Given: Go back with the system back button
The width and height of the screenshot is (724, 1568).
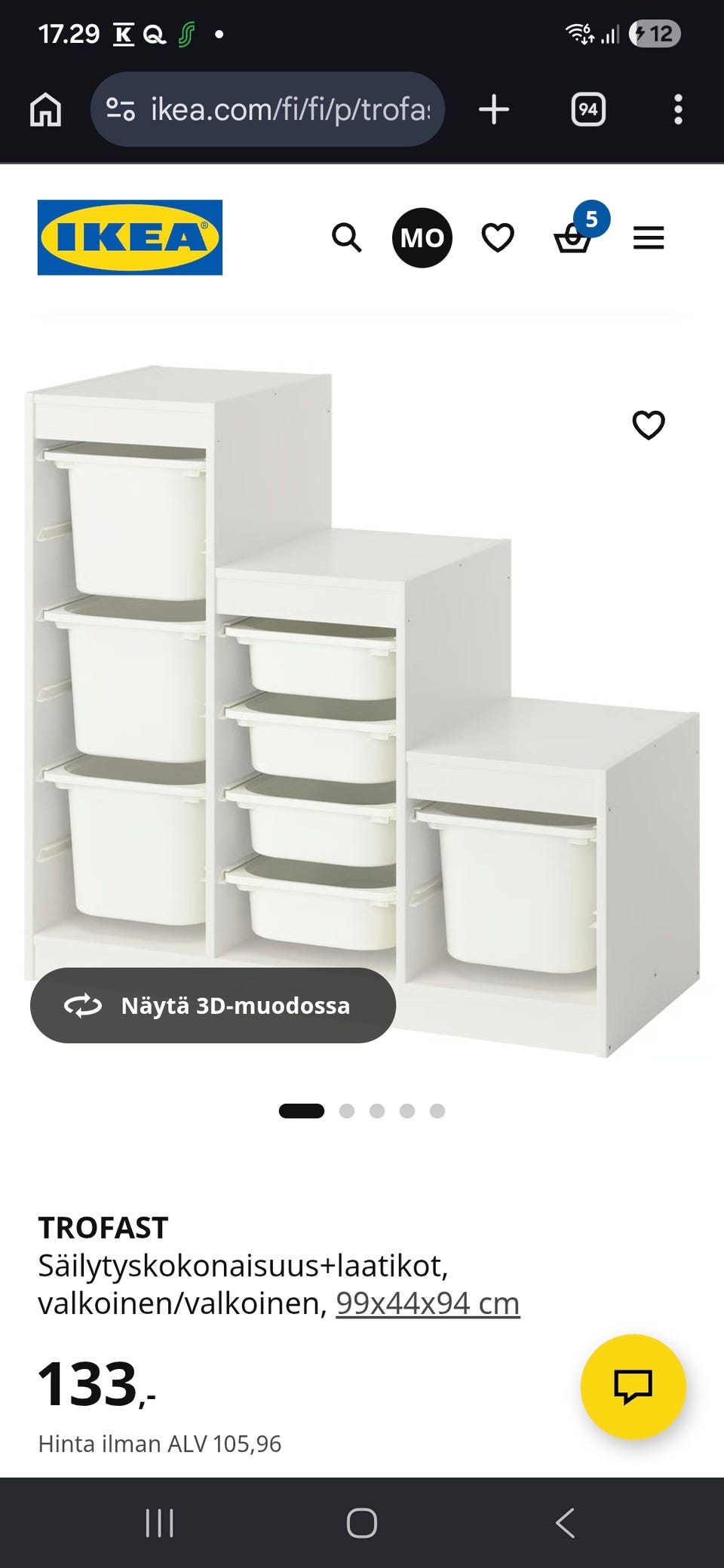Looking at the screenshot, I should [565, 1523].
